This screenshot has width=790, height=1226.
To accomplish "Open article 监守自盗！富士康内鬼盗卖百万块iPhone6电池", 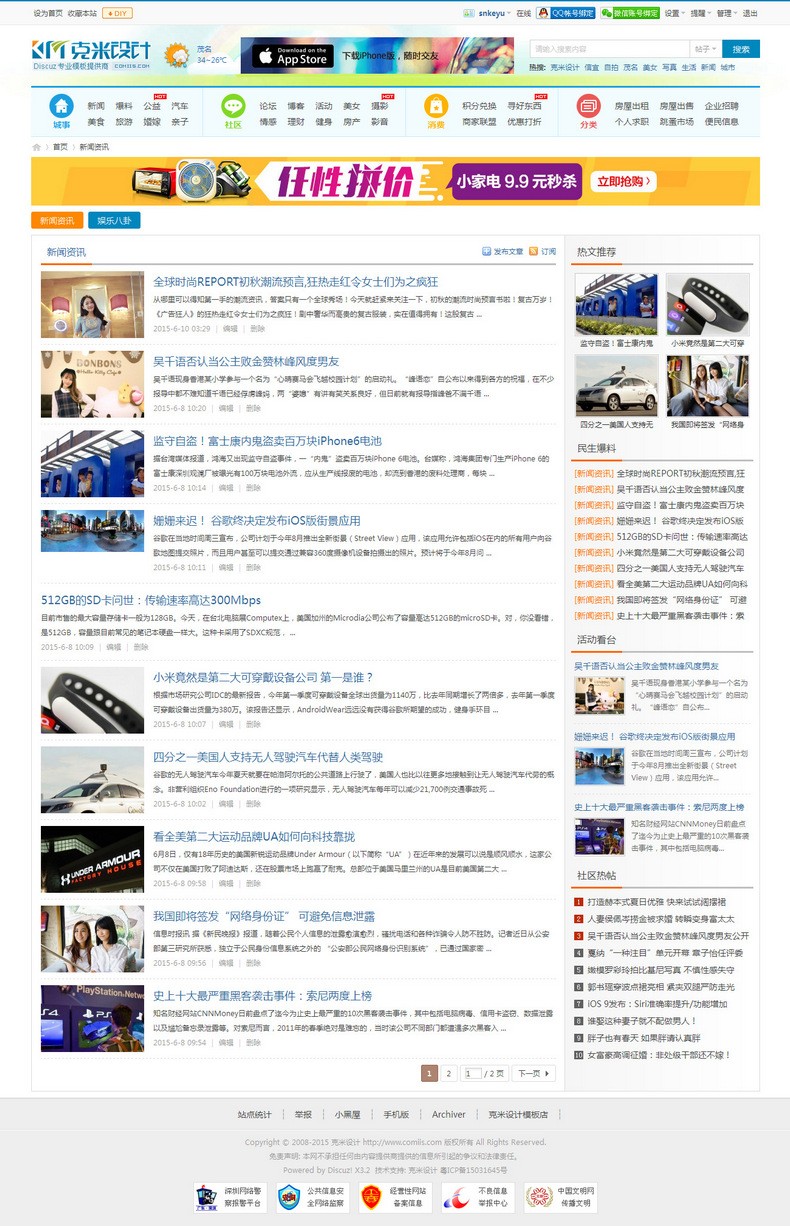I will [x=267, y=441].
